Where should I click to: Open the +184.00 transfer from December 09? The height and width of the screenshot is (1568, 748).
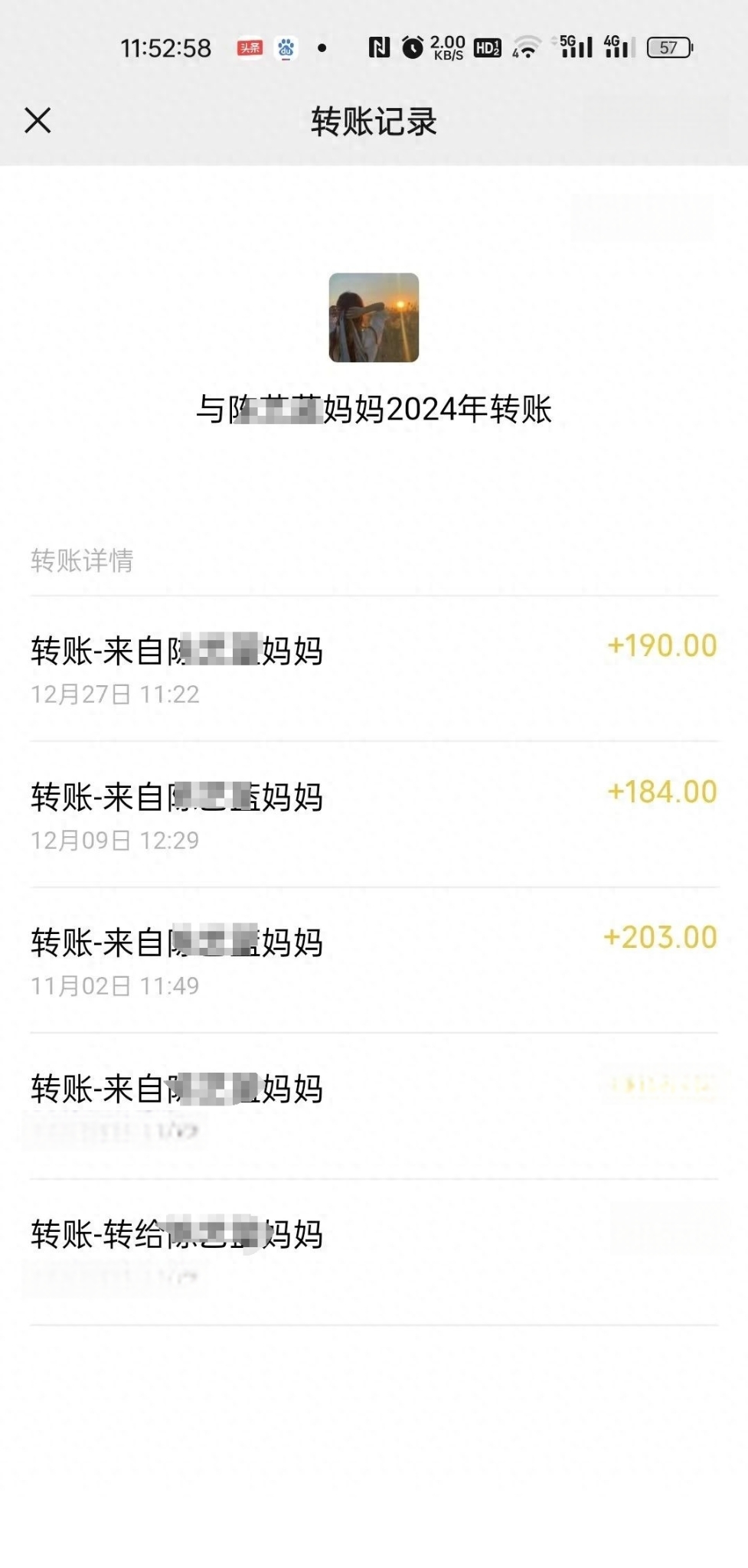(374, 815)
